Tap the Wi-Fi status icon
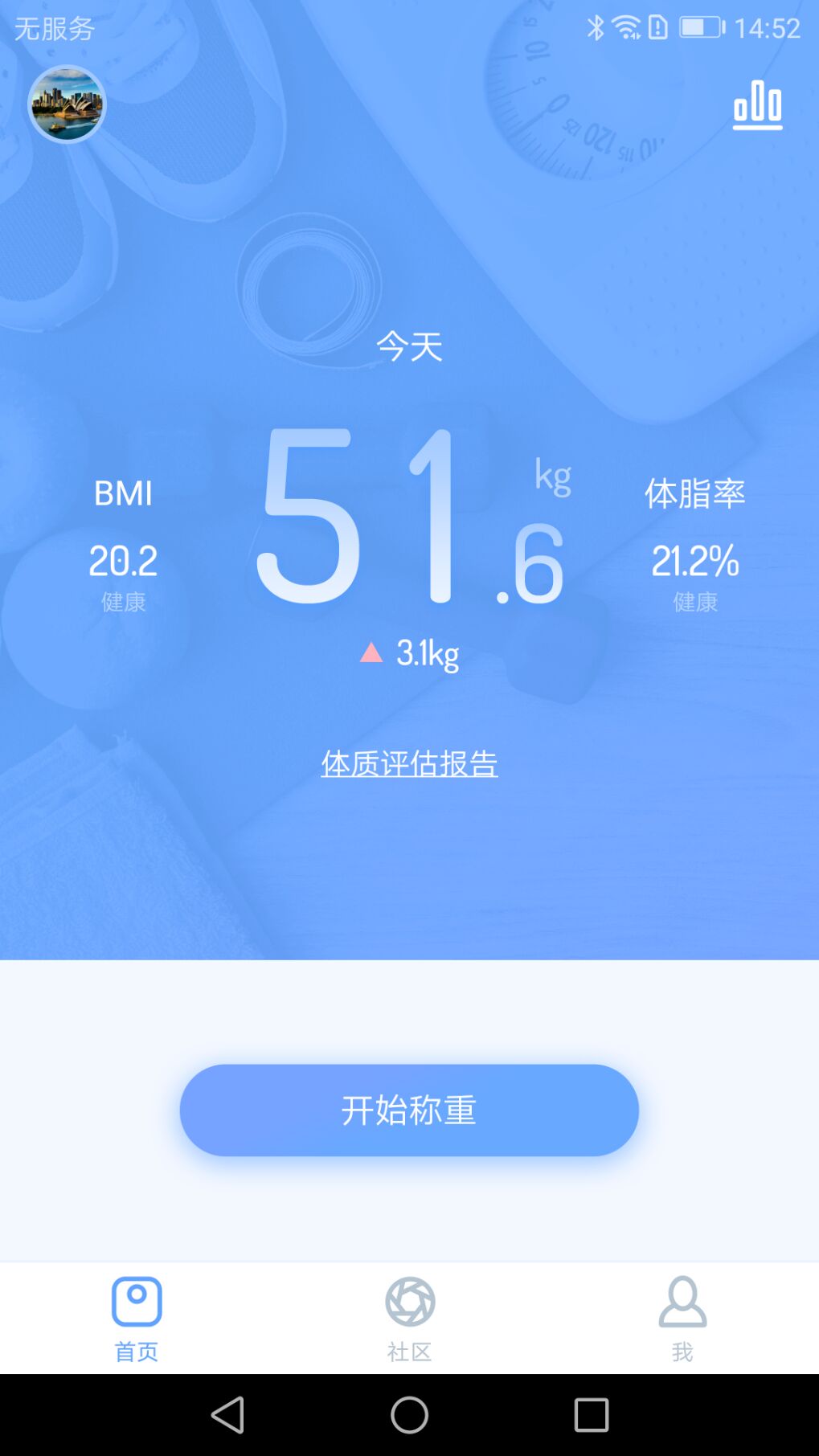Screen dimensions: 819x1456 626,27
